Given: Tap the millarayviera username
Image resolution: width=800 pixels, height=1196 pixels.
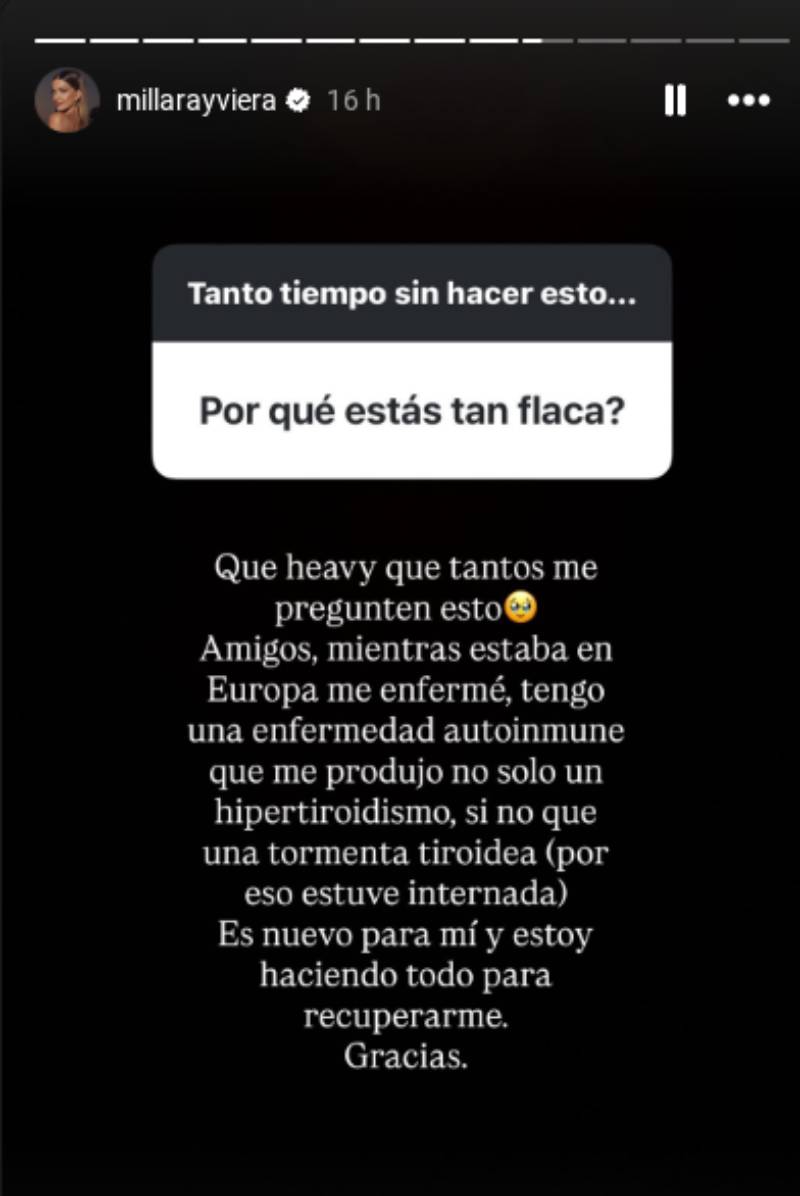Looking at the screenshot, I should [x=196, y=101].
